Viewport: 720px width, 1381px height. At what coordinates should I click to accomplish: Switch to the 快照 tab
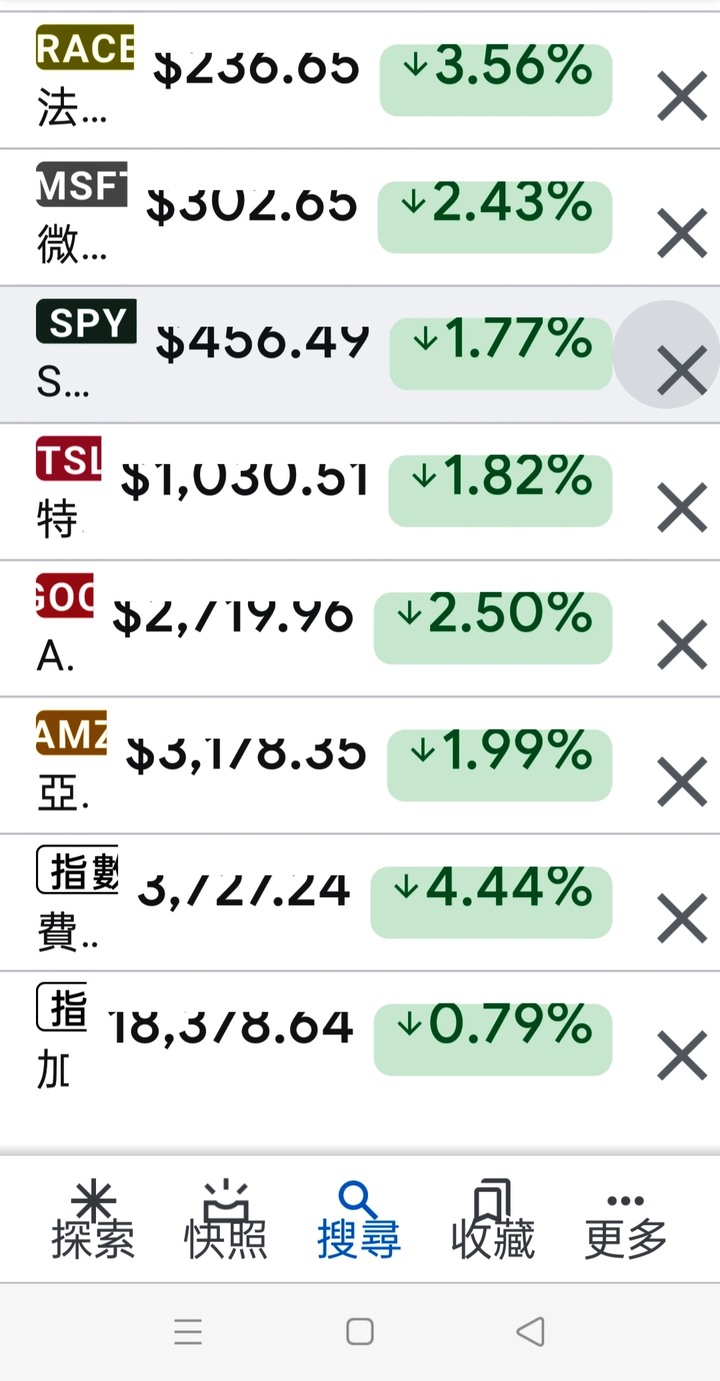[226, 1220]
